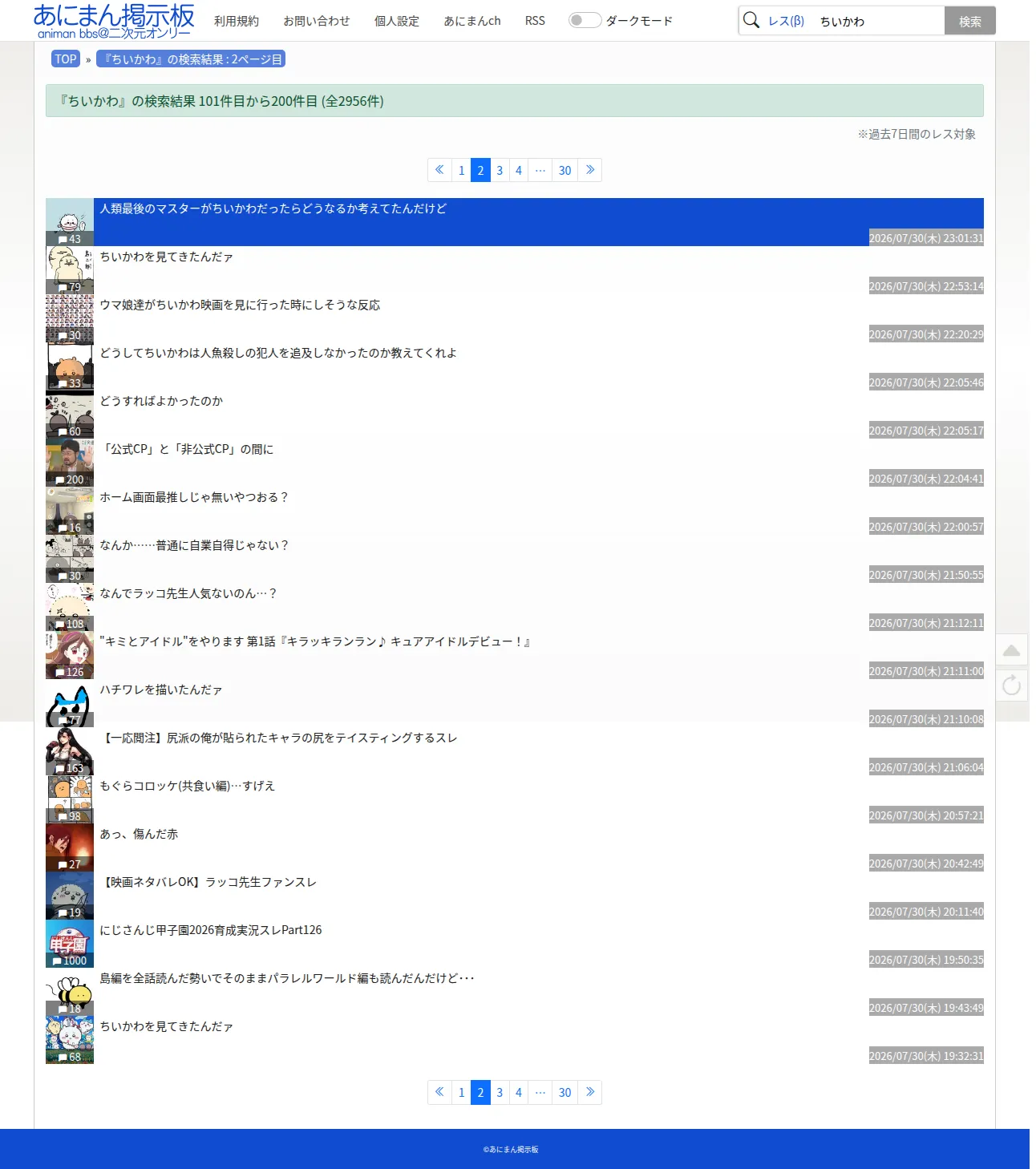Tap the scroll-to-top arrow button
Viewport: 1036px width, 1169px height.
click(1012, 650)
